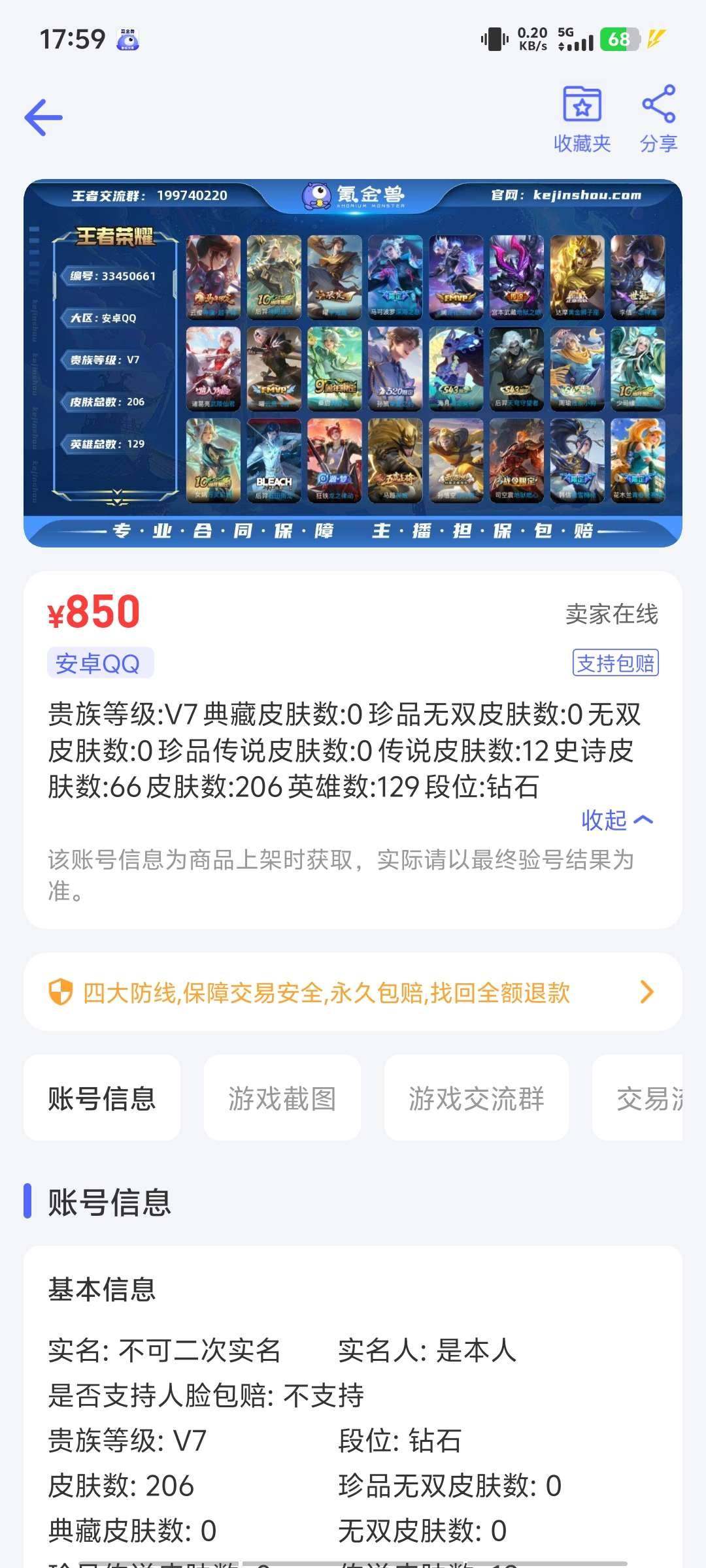Switch to the 游戏截图 tab

[281, 1098]
